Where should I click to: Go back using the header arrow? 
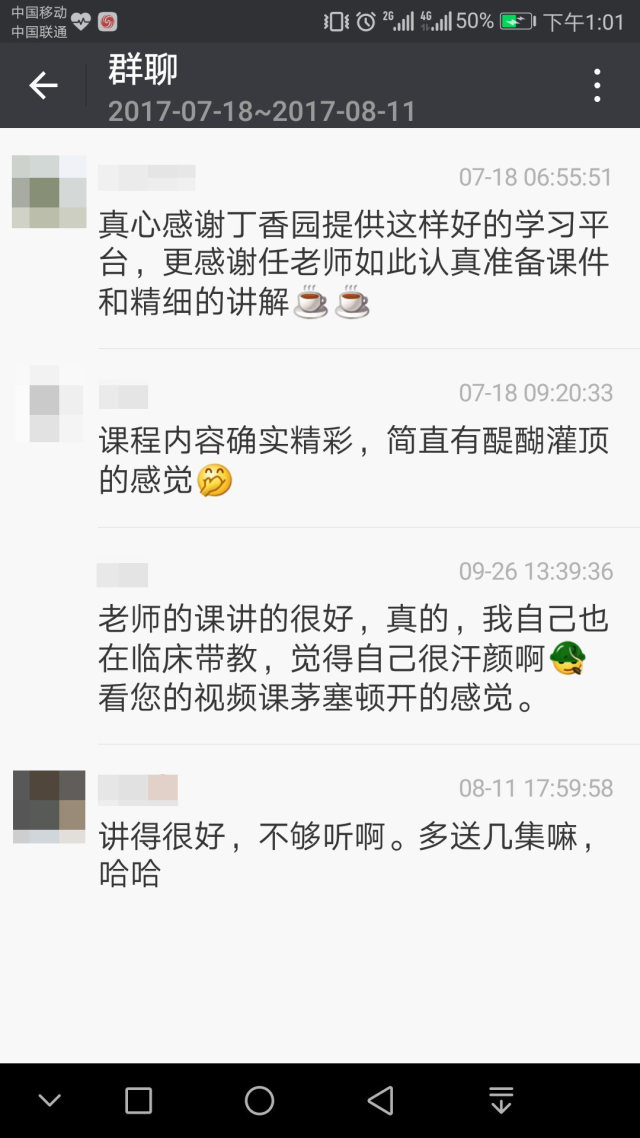pyautogui.click(x=43, y=86)
